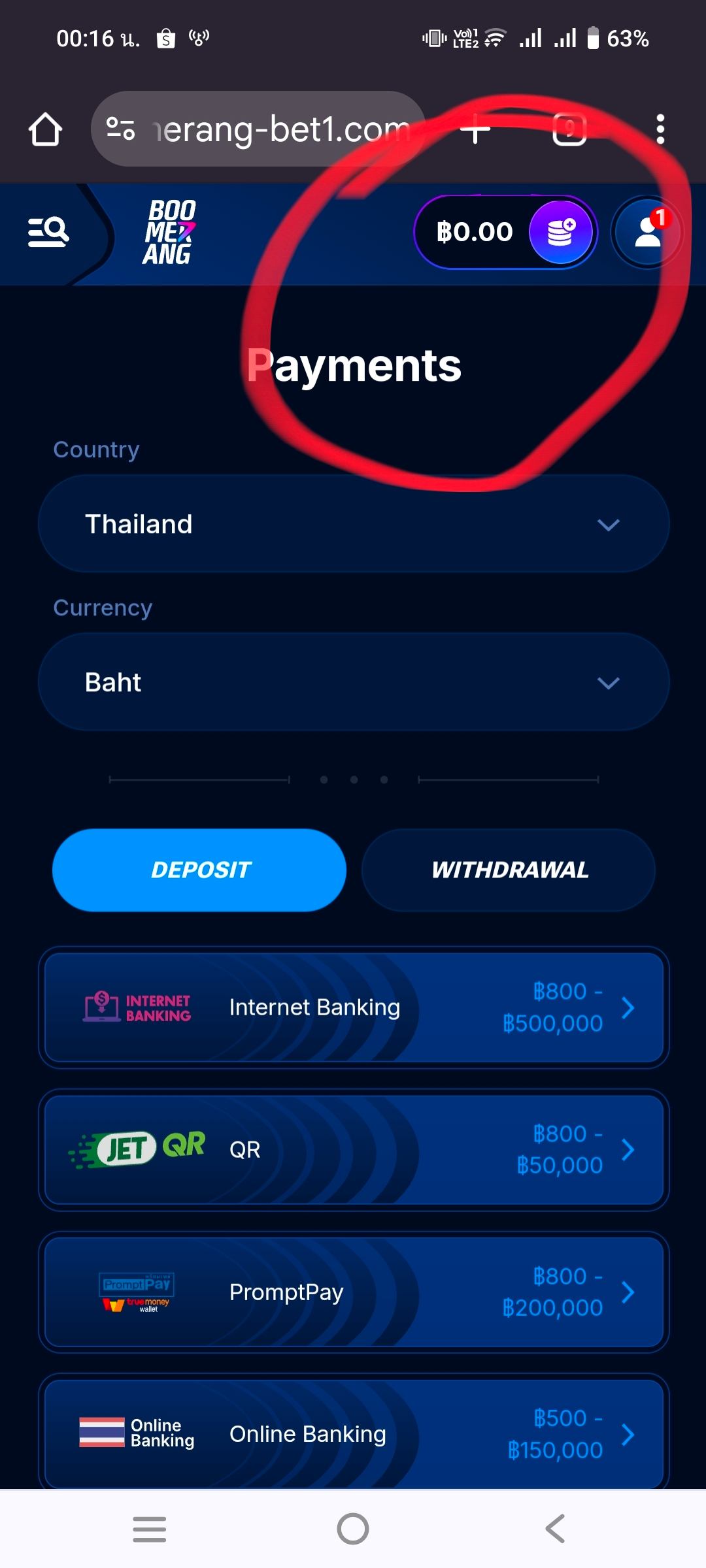This screenshot has height=1568, width=706.
Task: Choose the Jet QR payment option
Action: tap(353, 1150)
